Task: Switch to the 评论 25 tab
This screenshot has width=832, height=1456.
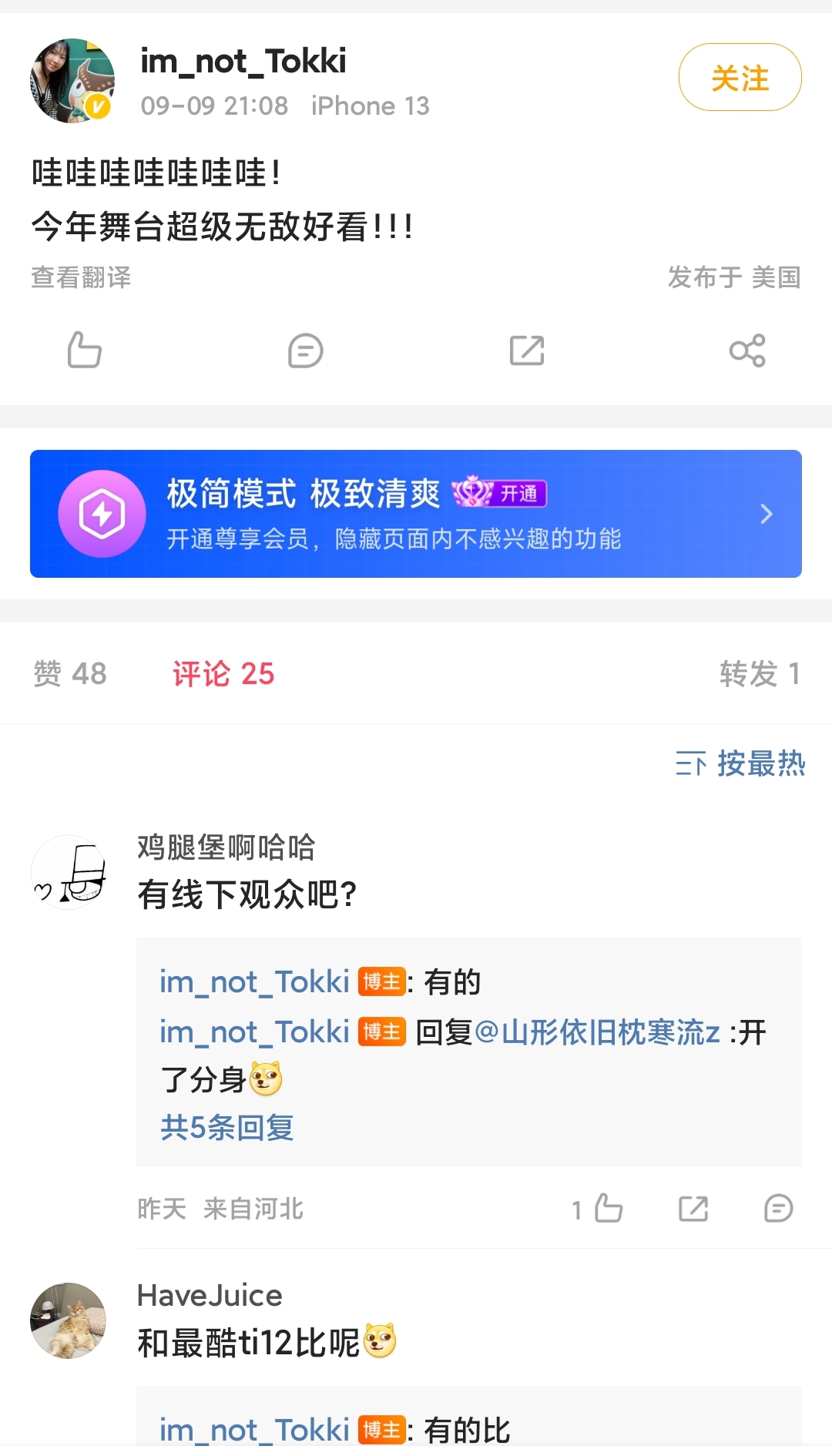Action: pyautogui.click(x=223, y=674)
